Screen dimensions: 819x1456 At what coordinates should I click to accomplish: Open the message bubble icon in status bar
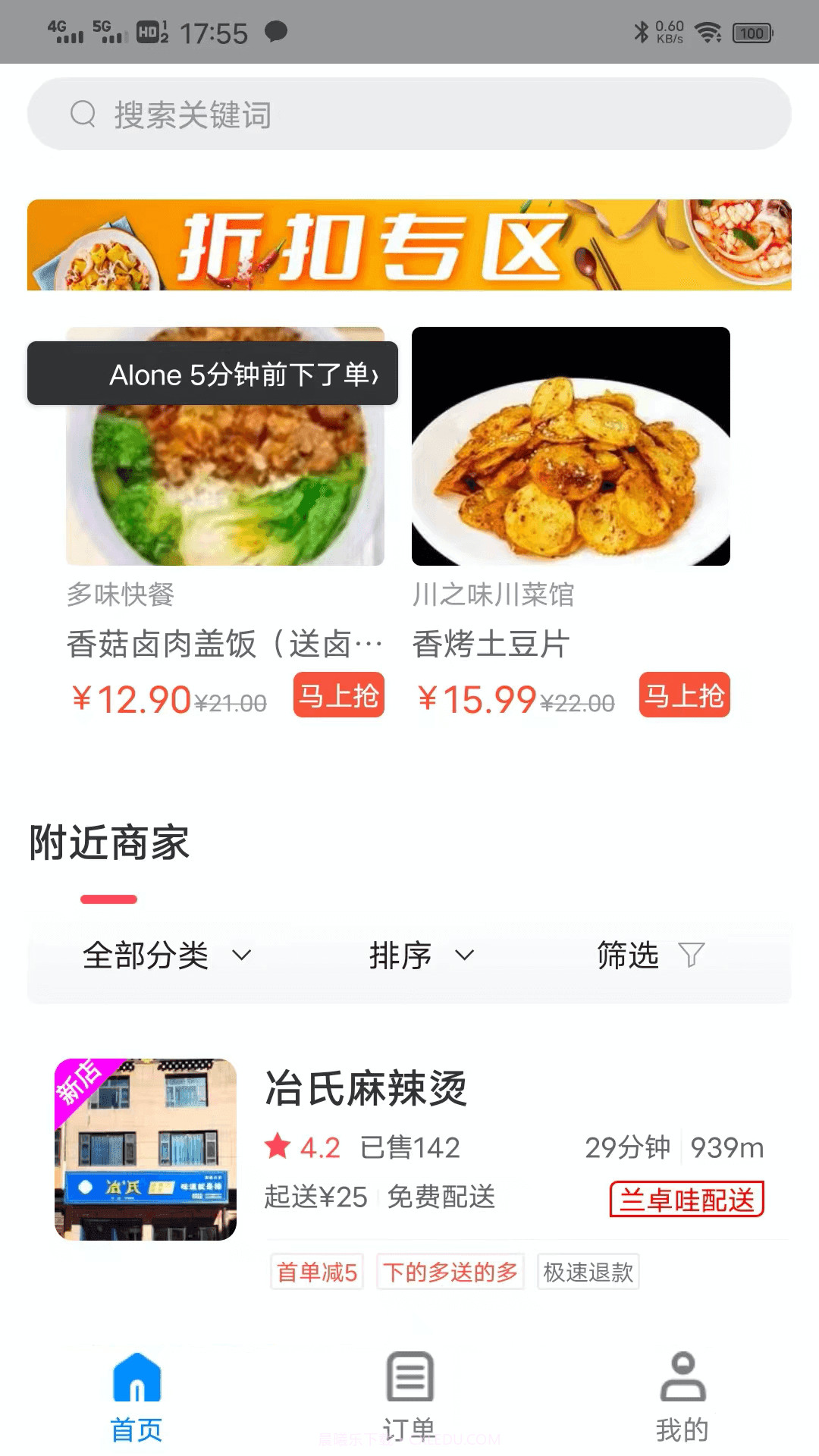tap(276, 31)
